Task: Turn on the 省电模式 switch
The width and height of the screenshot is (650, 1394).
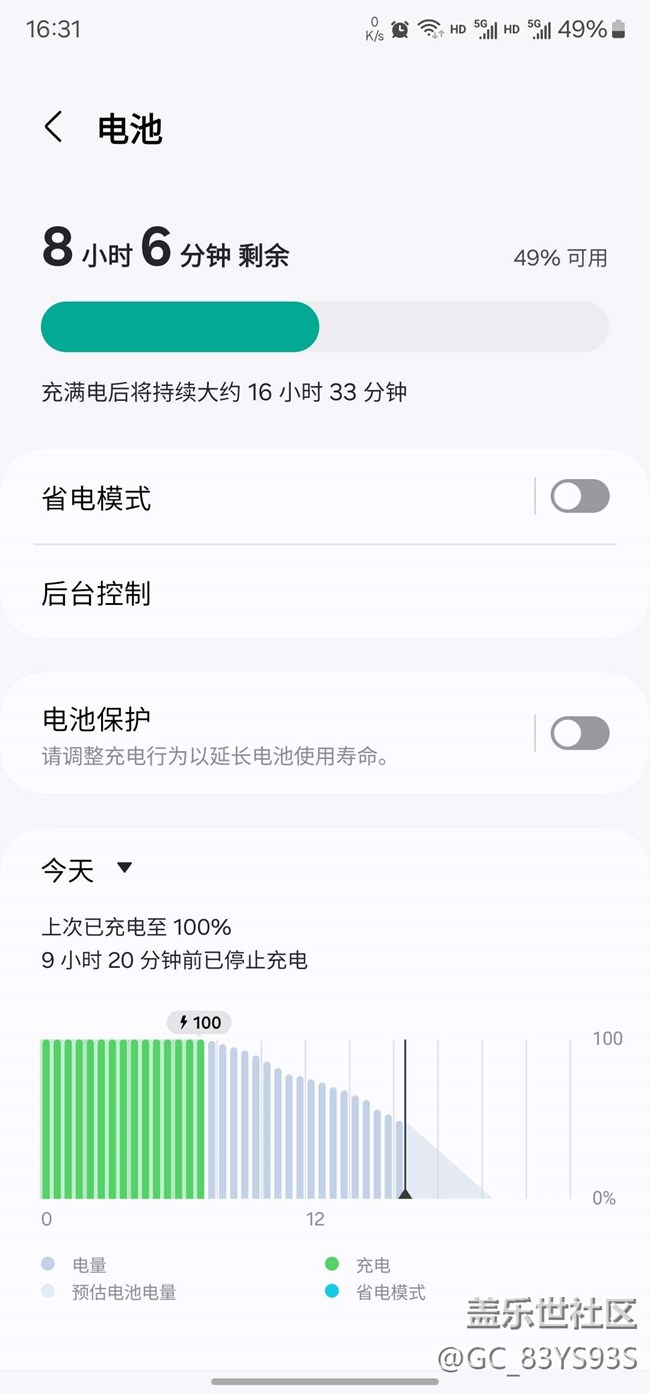Action: 579,496
